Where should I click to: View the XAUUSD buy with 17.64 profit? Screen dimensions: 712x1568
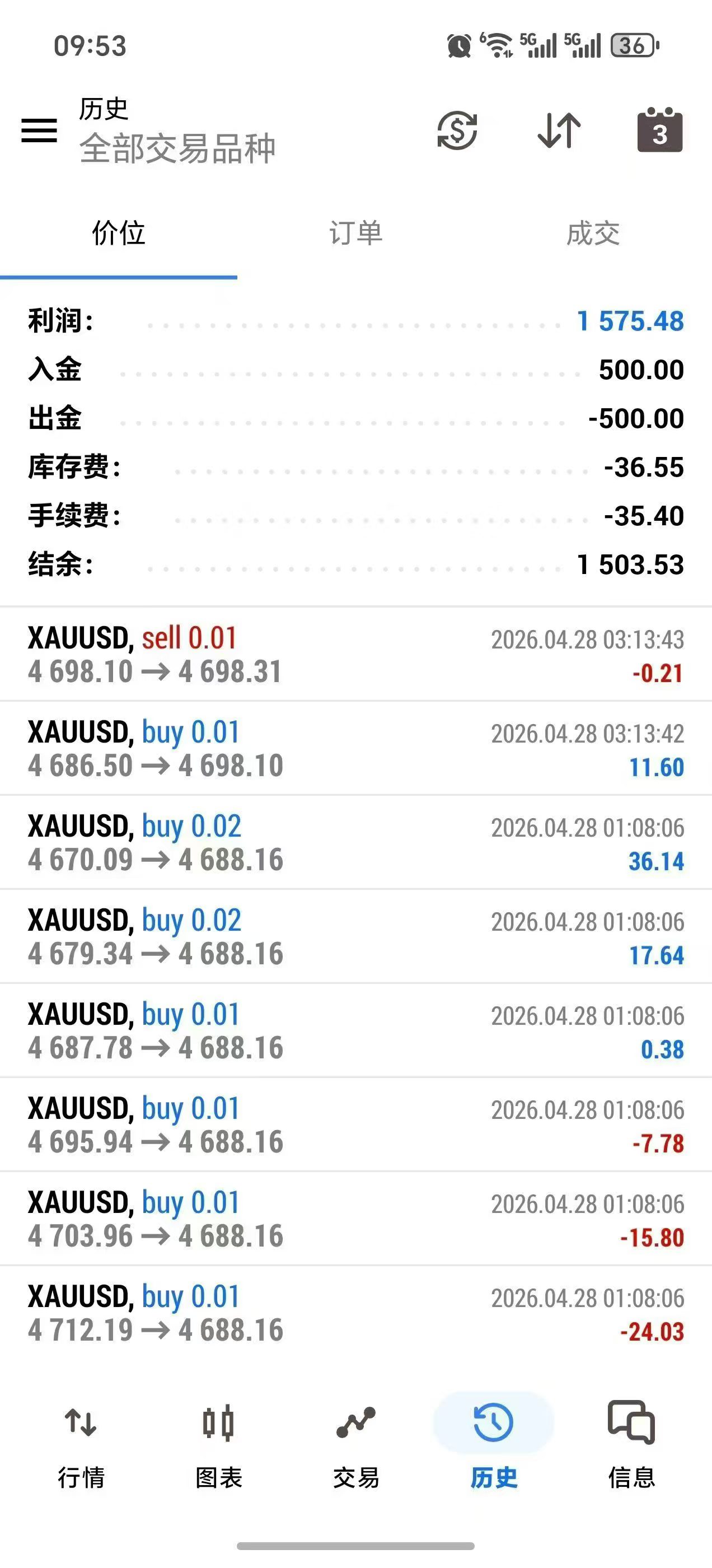356,937
